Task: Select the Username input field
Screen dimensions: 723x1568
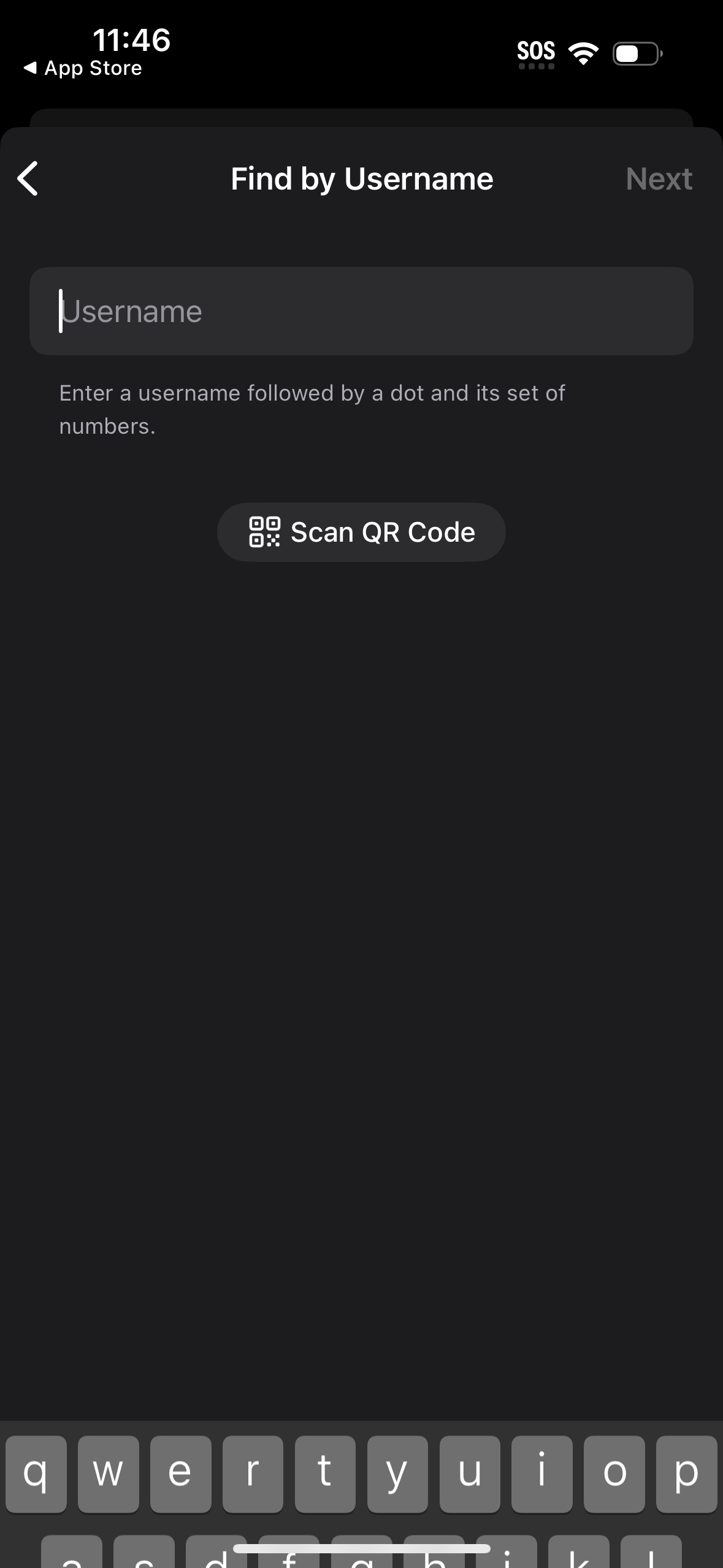Action: (x=361, y=311)
